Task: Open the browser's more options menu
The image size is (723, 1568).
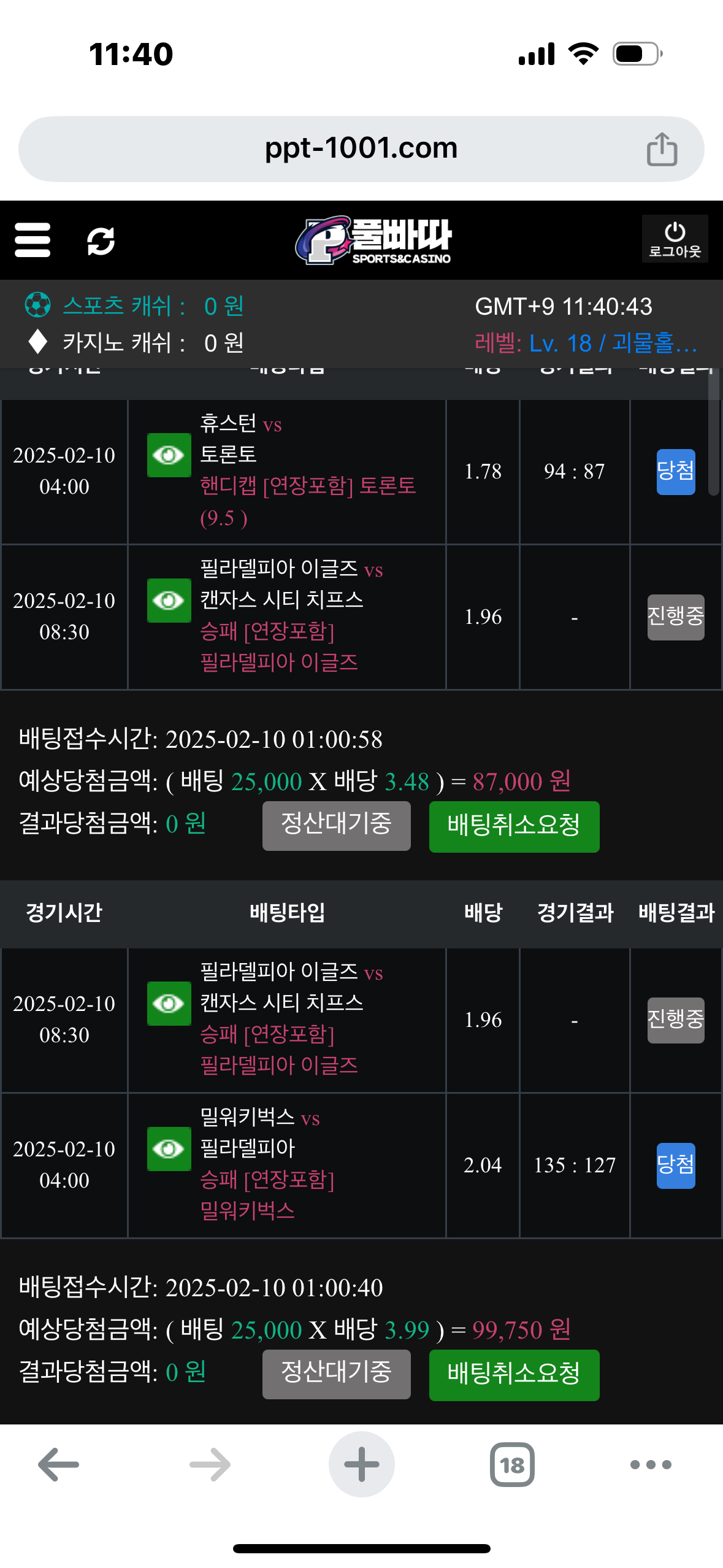Action: pyautogui.click(x=651, y=1464)
